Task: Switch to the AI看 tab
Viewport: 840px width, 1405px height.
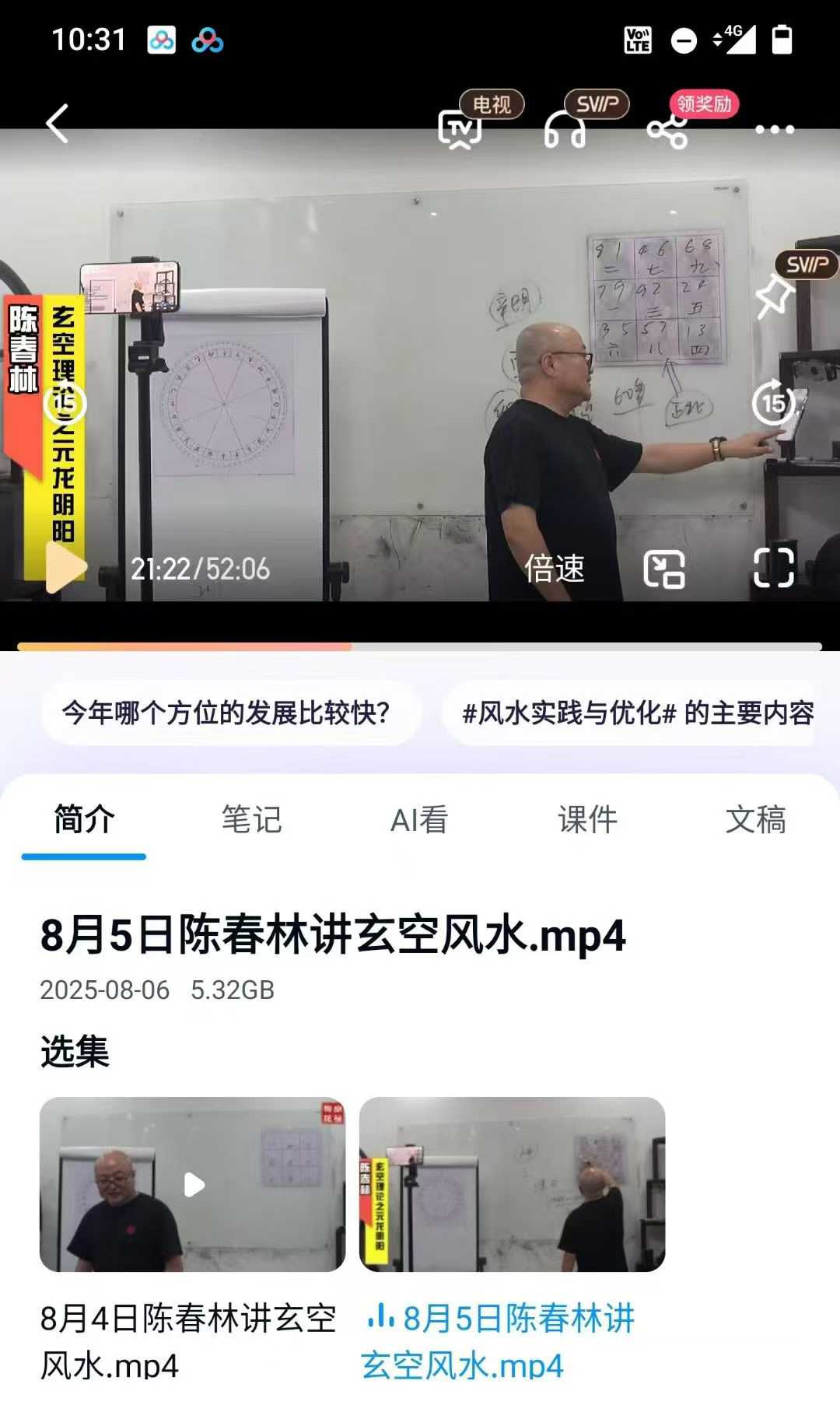Action: (x=419, y=819)
